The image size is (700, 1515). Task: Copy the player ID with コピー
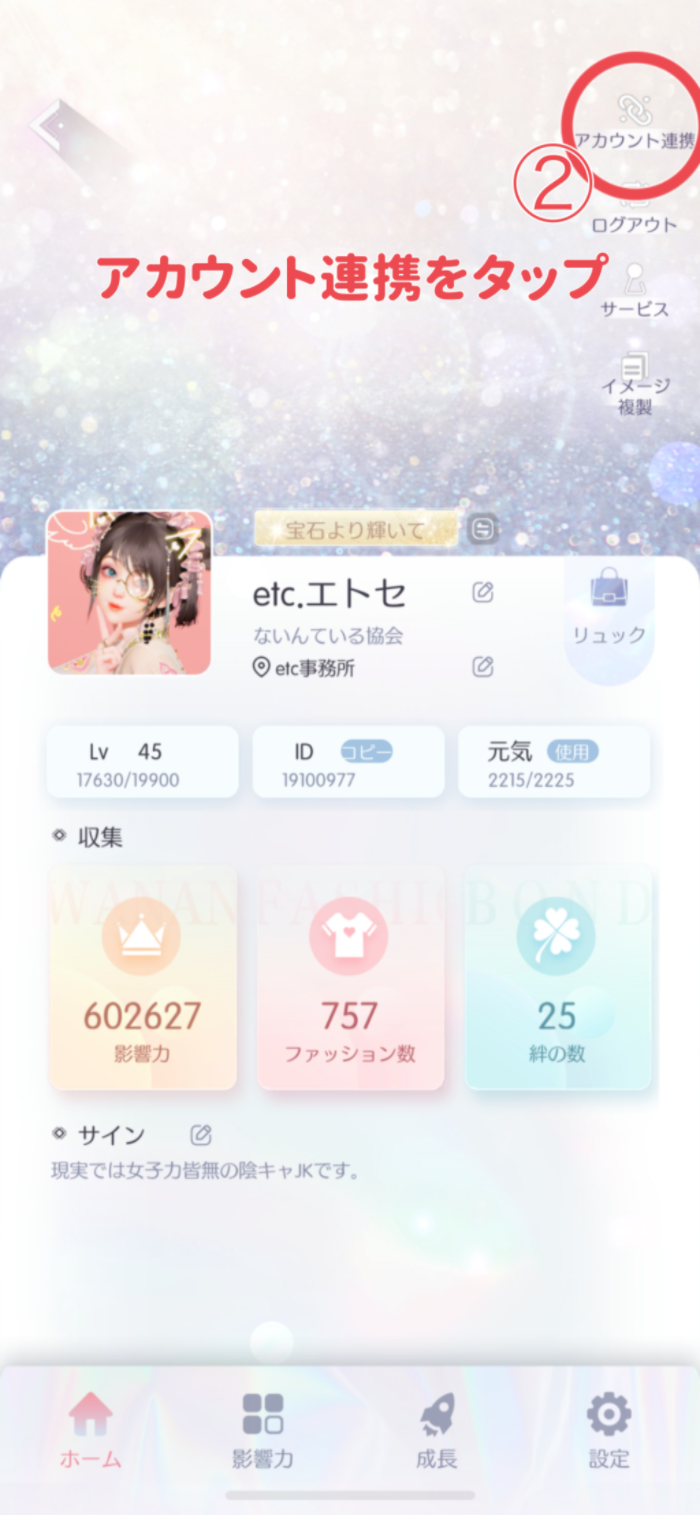(x=366, y=752)
